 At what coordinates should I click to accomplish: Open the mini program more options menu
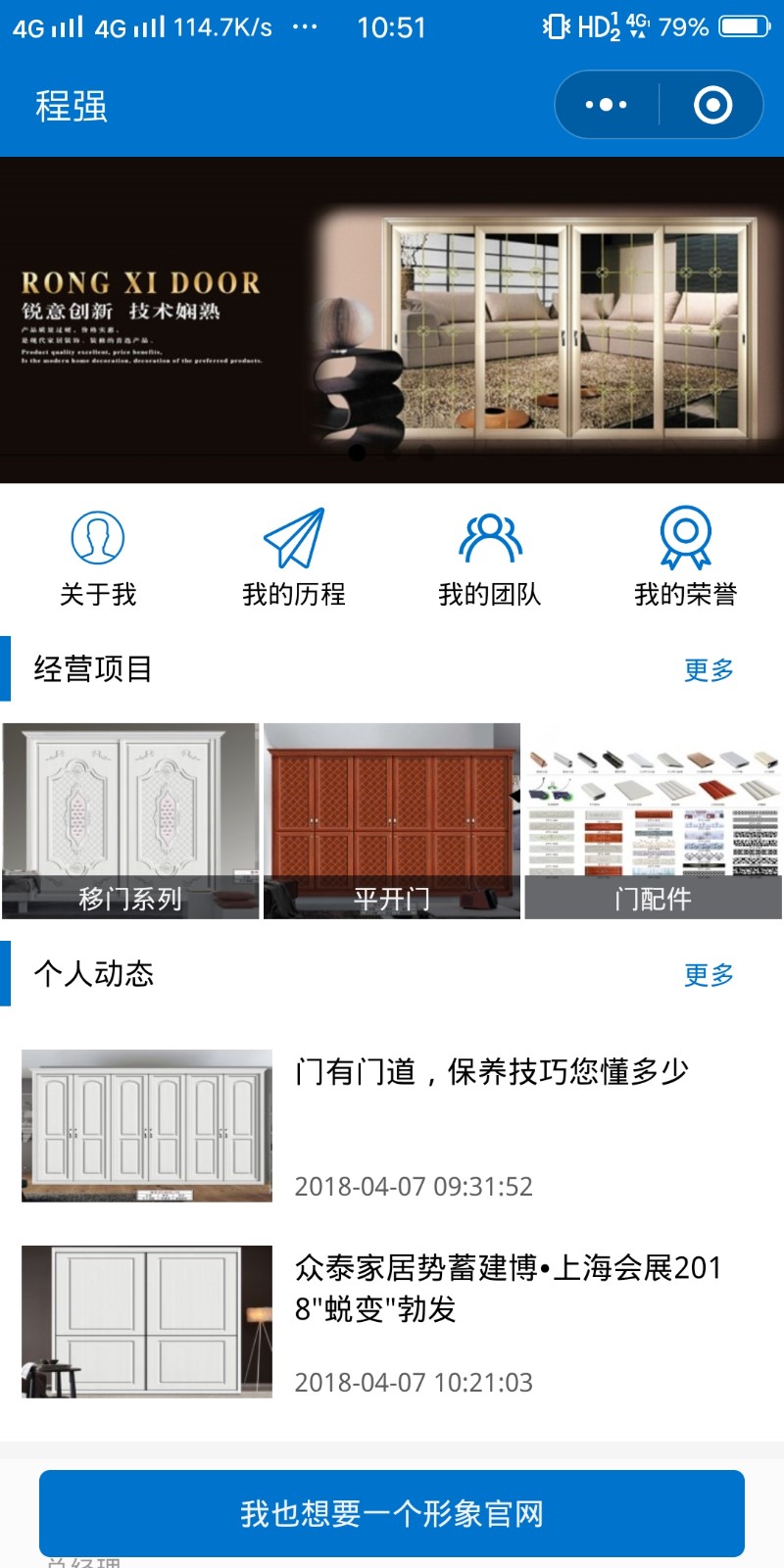607,105
